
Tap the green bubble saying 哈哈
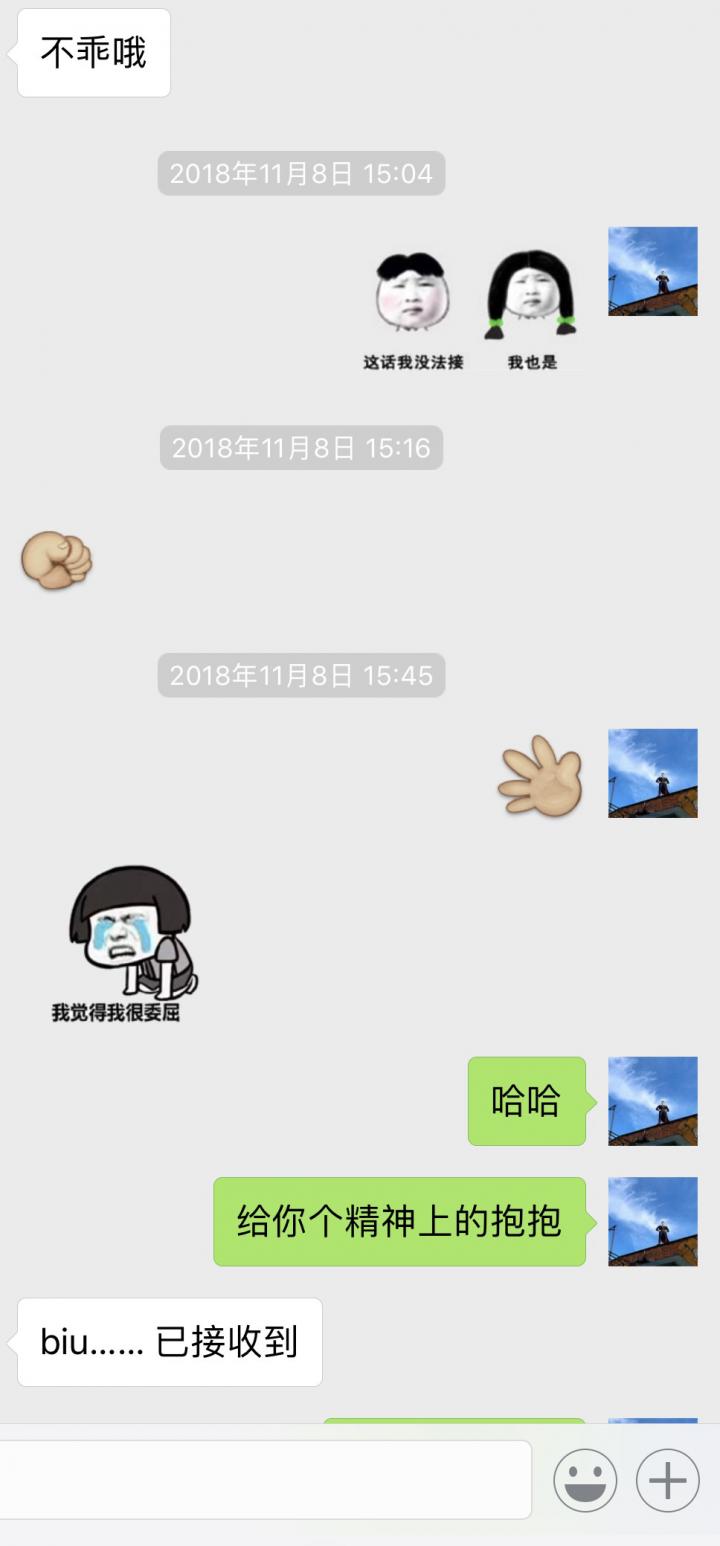coord(526,1102)
